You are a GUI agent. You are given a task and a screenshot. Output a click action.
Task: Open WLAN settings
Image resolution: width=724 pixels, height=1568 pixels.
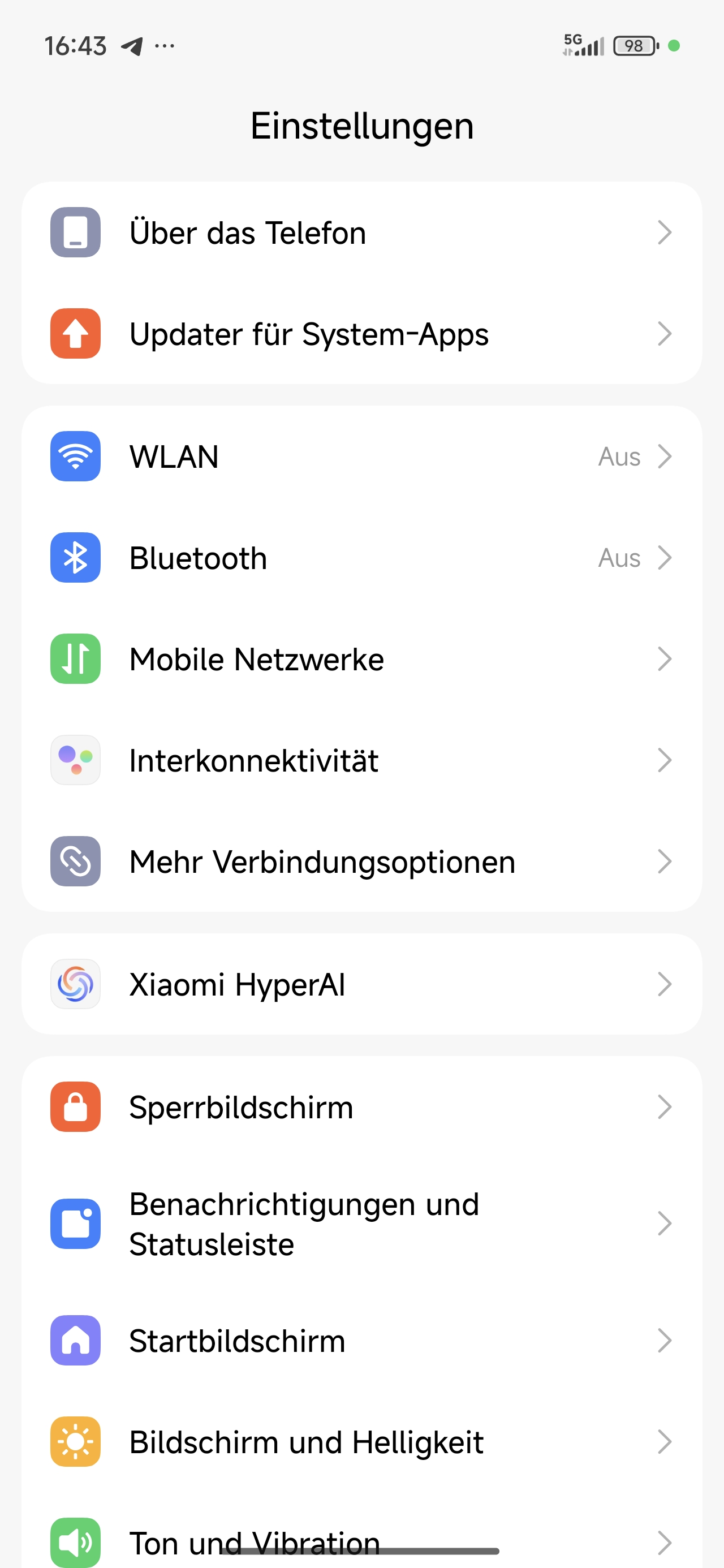(361, 456)
